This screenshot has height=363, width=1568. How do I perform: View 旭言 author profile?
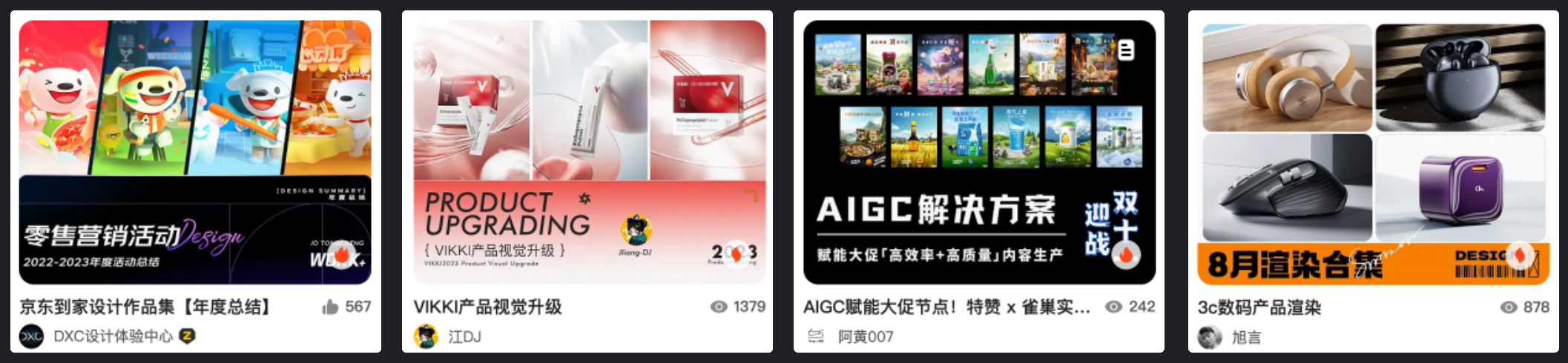tap(1245, 338)
